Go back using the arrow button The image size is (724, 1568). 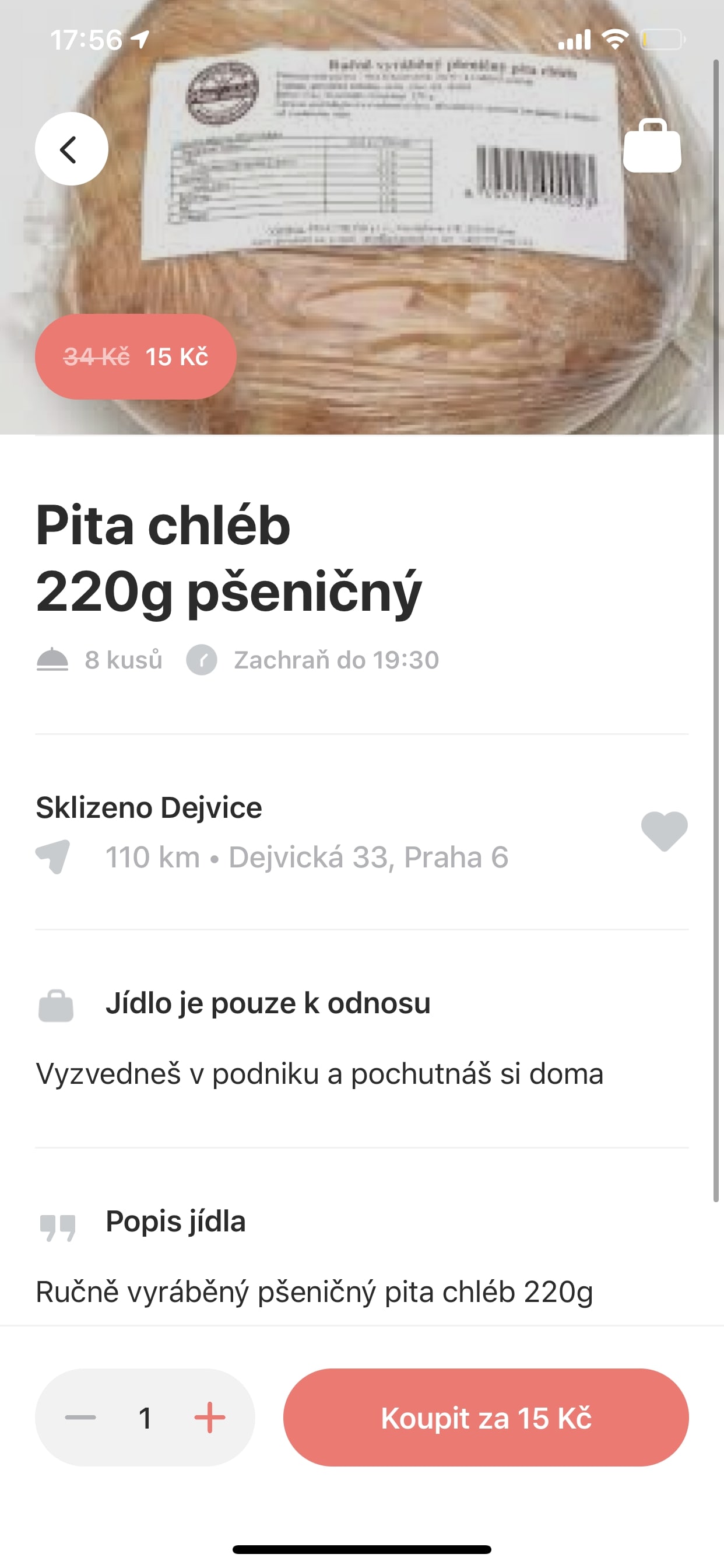pos(71,149)
